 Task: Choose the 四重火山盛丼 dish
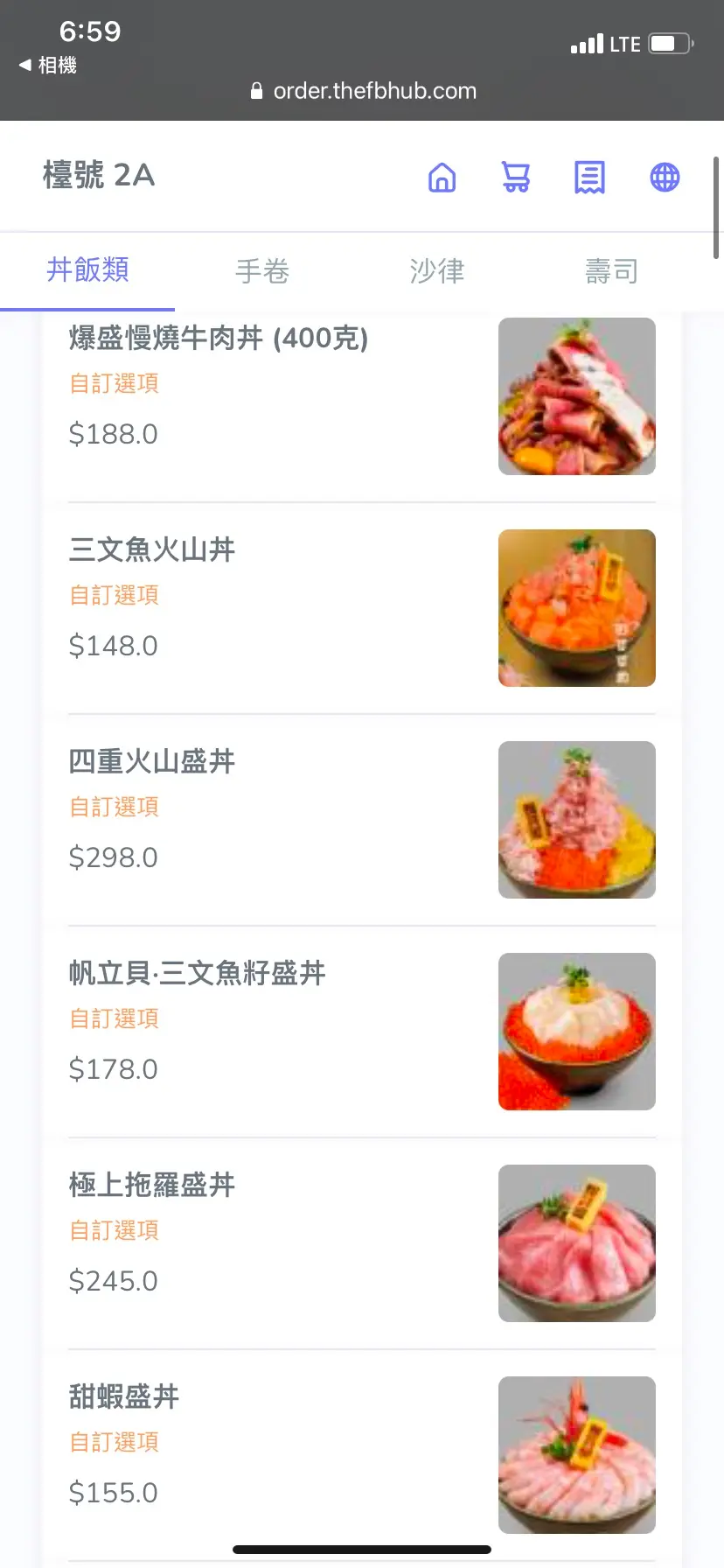152,762
